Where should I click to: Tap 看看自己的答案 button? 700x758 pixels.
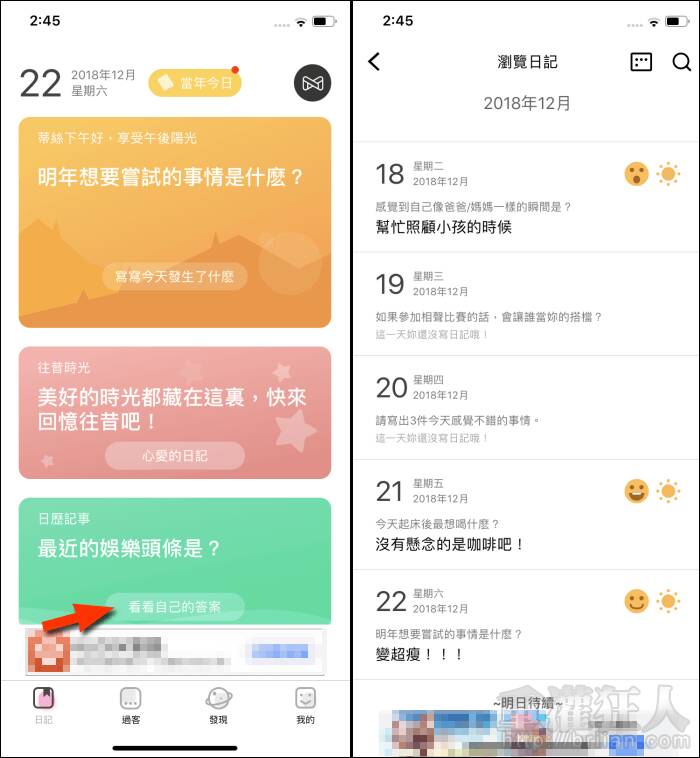point(174,606)
